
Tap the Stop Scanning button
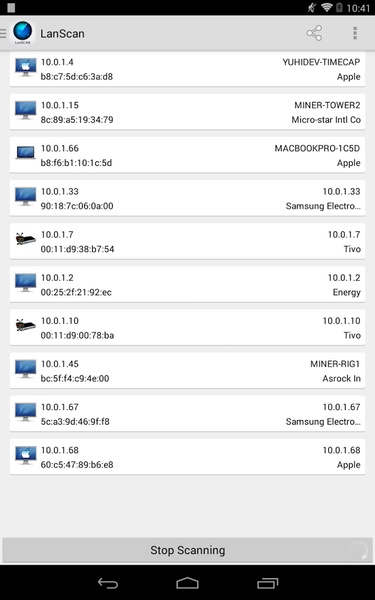click(x=188, y=550)
